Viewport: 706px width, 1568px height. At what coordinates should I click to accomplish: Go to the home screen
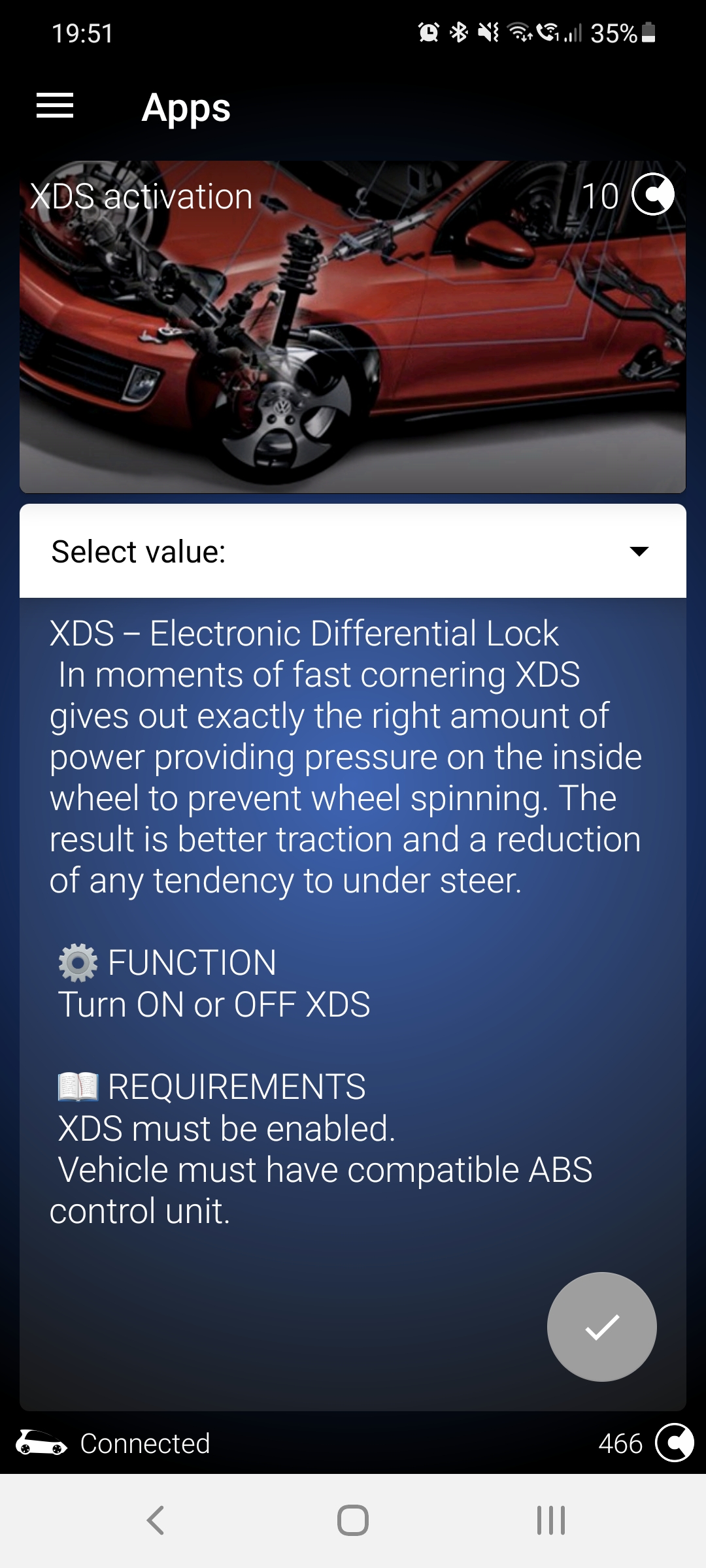(353, 1520)
